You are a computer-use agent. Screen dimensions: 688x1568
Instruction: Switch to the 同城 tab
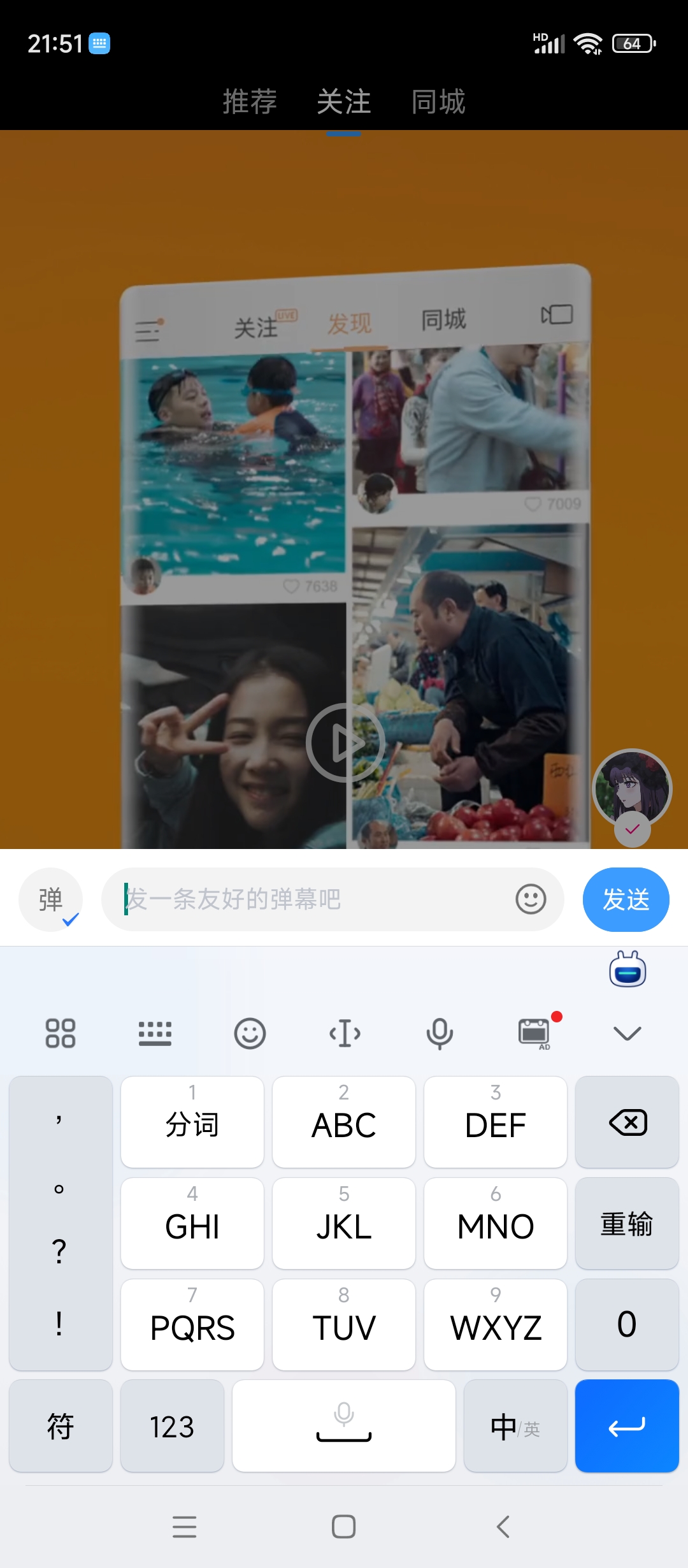(x=438, y=102)
